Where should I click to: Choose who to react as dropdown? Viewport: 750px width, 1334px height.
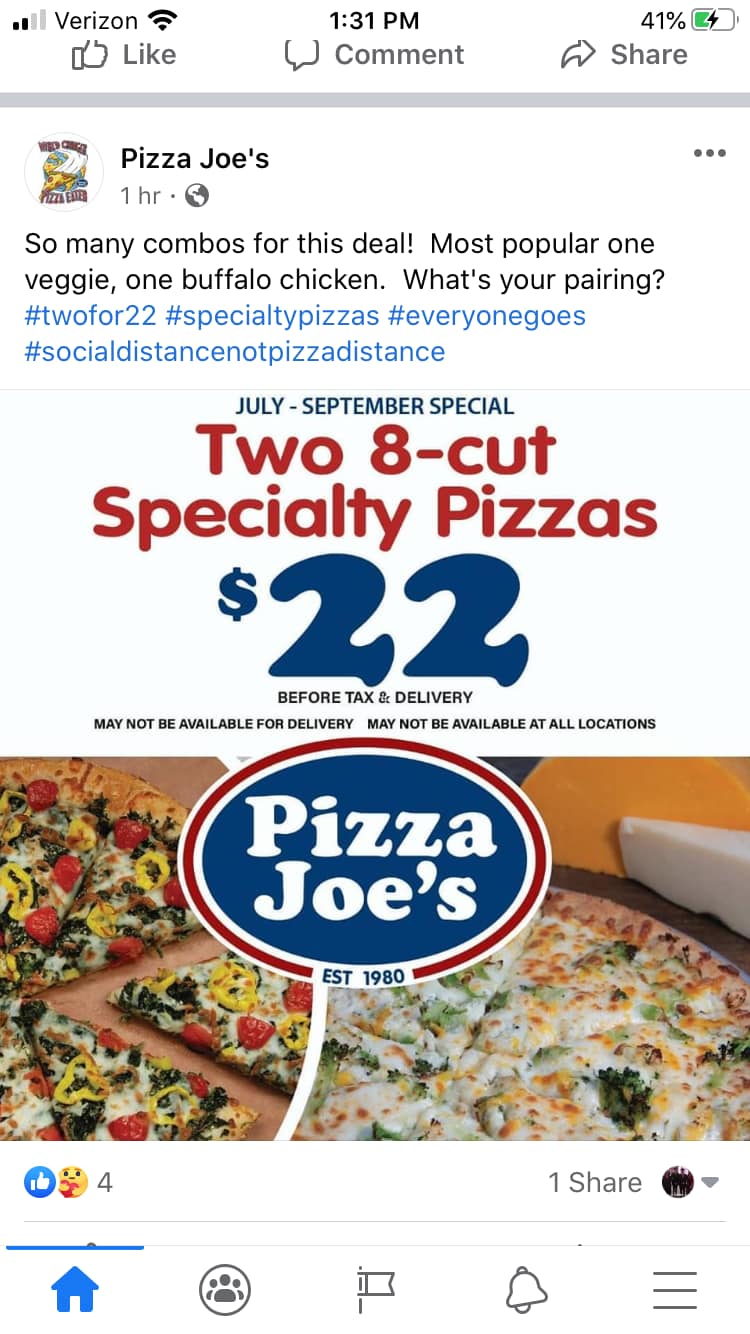click(691, 1182)
